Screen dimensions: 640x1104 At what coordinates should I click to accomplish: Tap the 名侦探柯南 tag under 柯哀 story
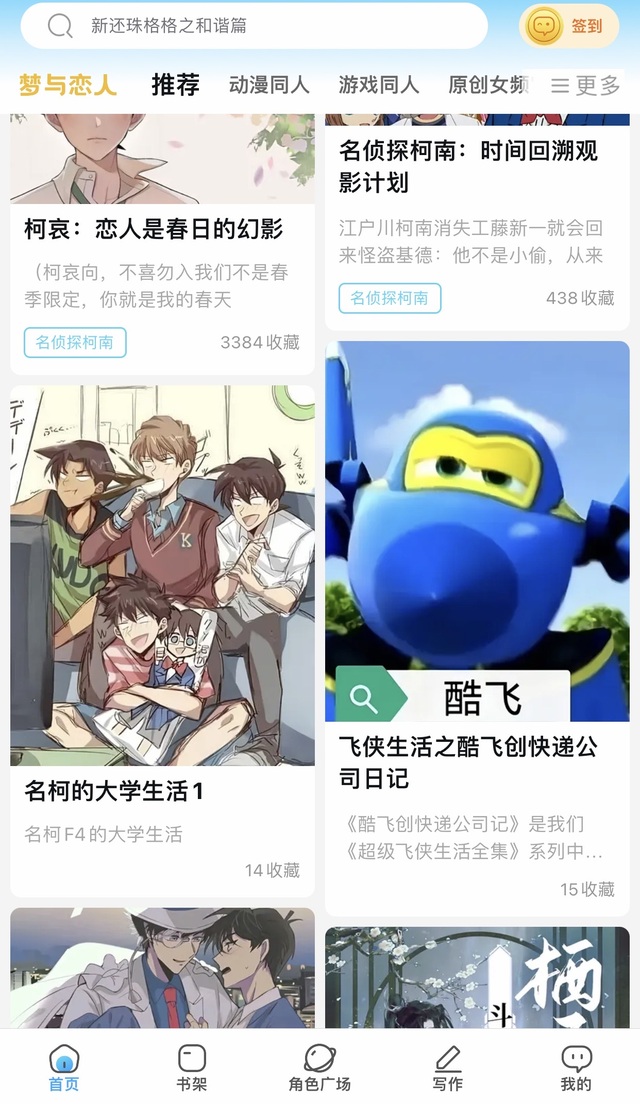tap(75, 343)
